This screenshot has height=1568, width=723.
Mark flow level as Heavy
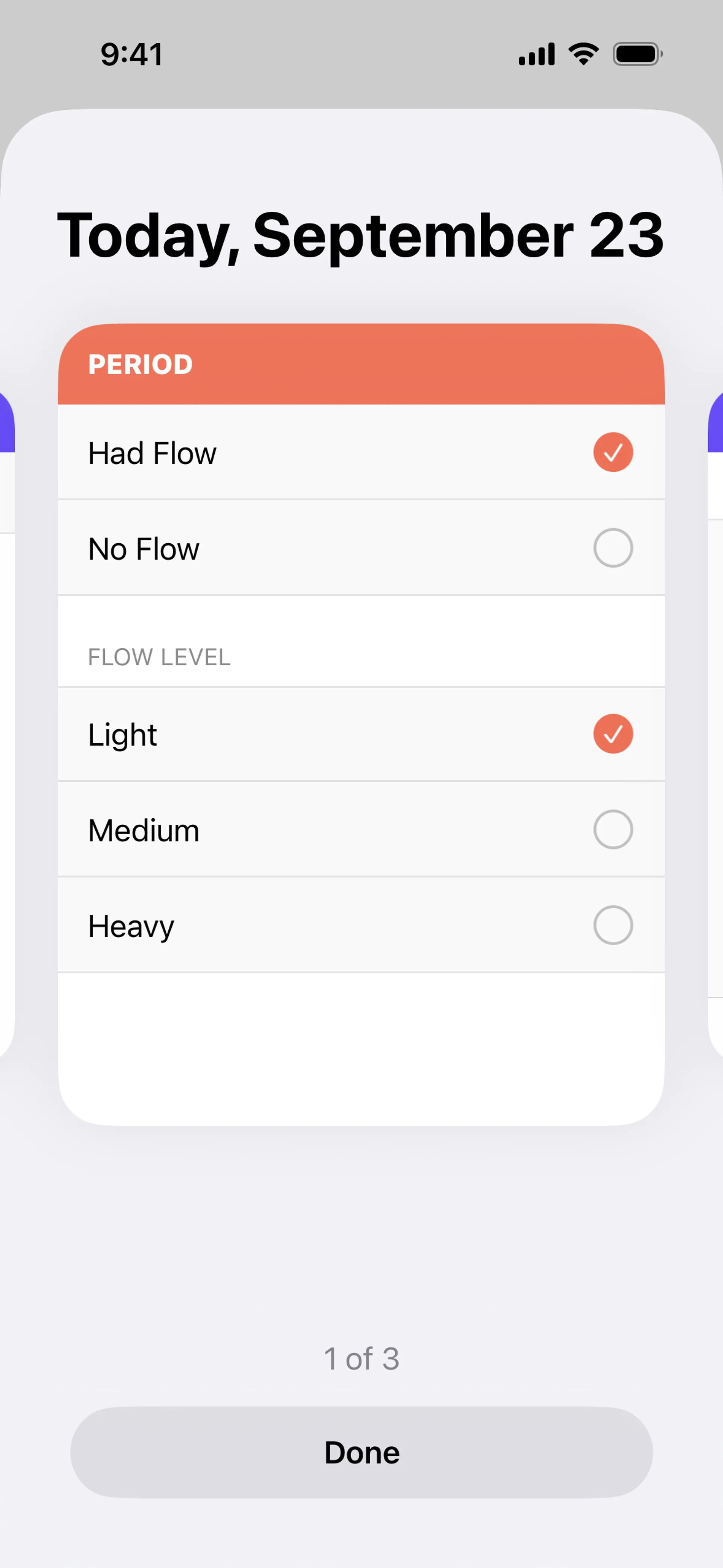click(x=360, y=925)
